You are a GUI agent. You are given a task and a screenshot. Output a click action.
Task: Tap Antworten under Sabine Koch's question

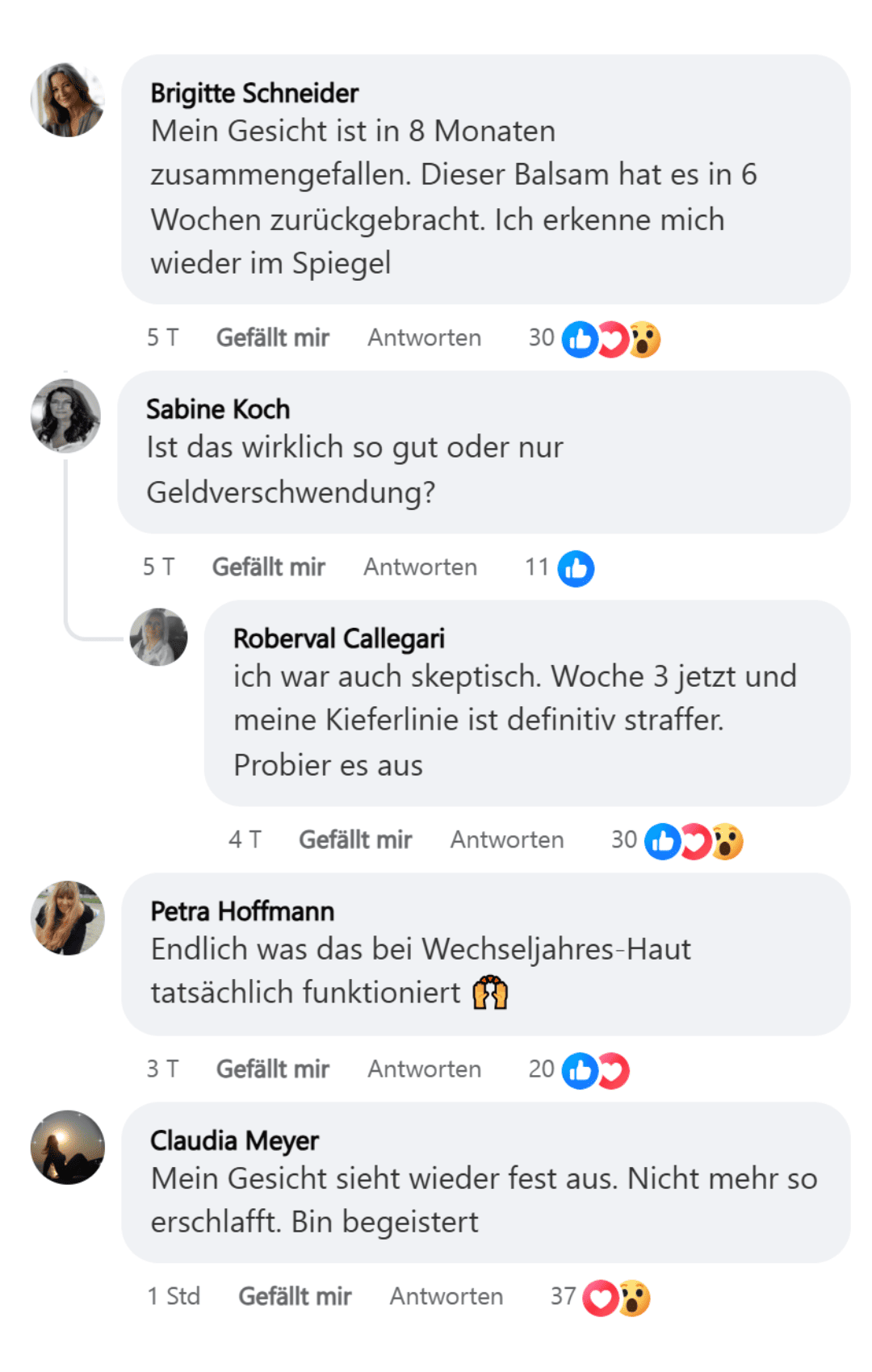(x=420, y=567)
